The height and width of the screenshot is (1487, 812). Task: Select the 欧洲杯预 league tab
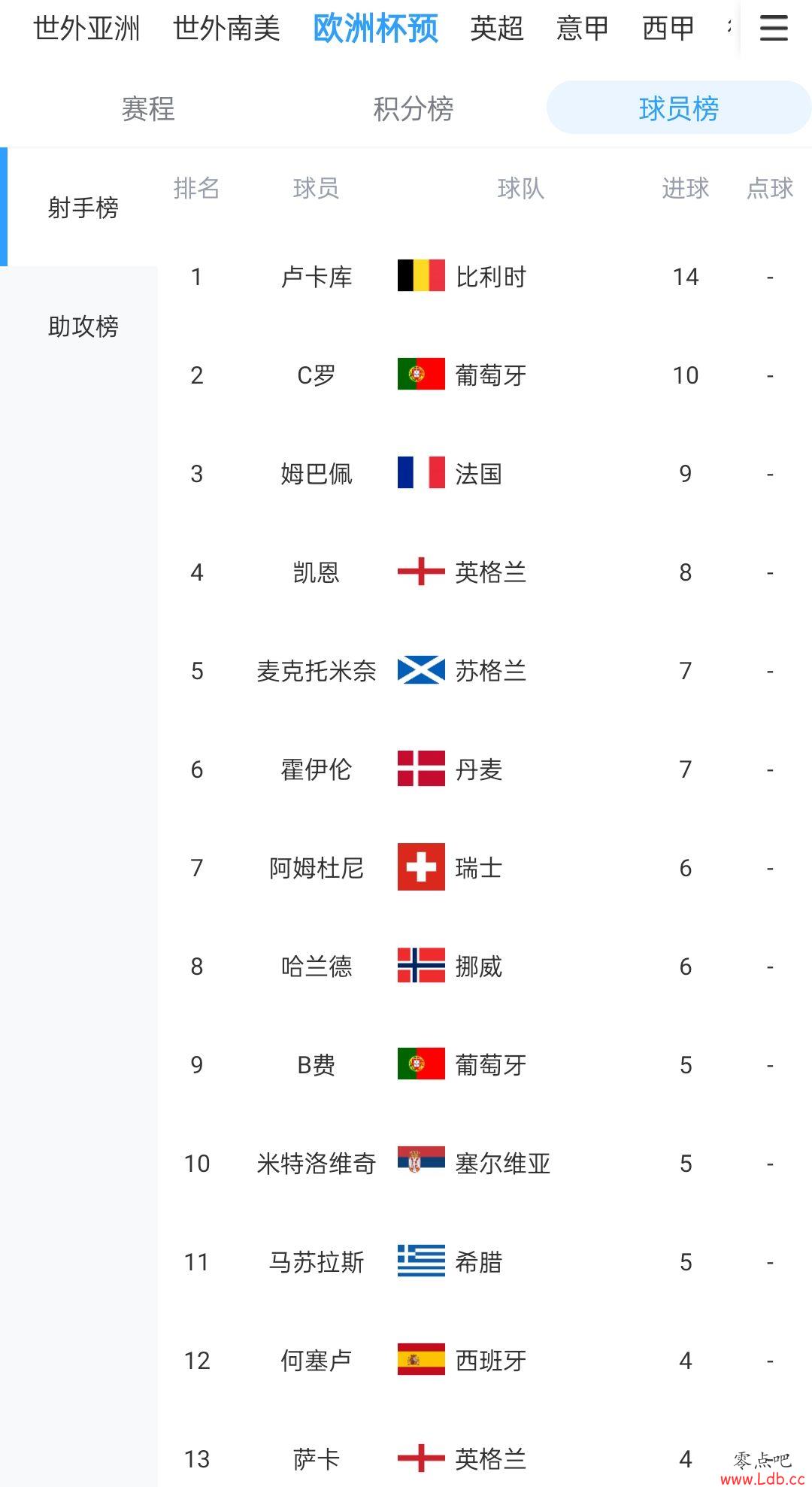tap(375, 29)
